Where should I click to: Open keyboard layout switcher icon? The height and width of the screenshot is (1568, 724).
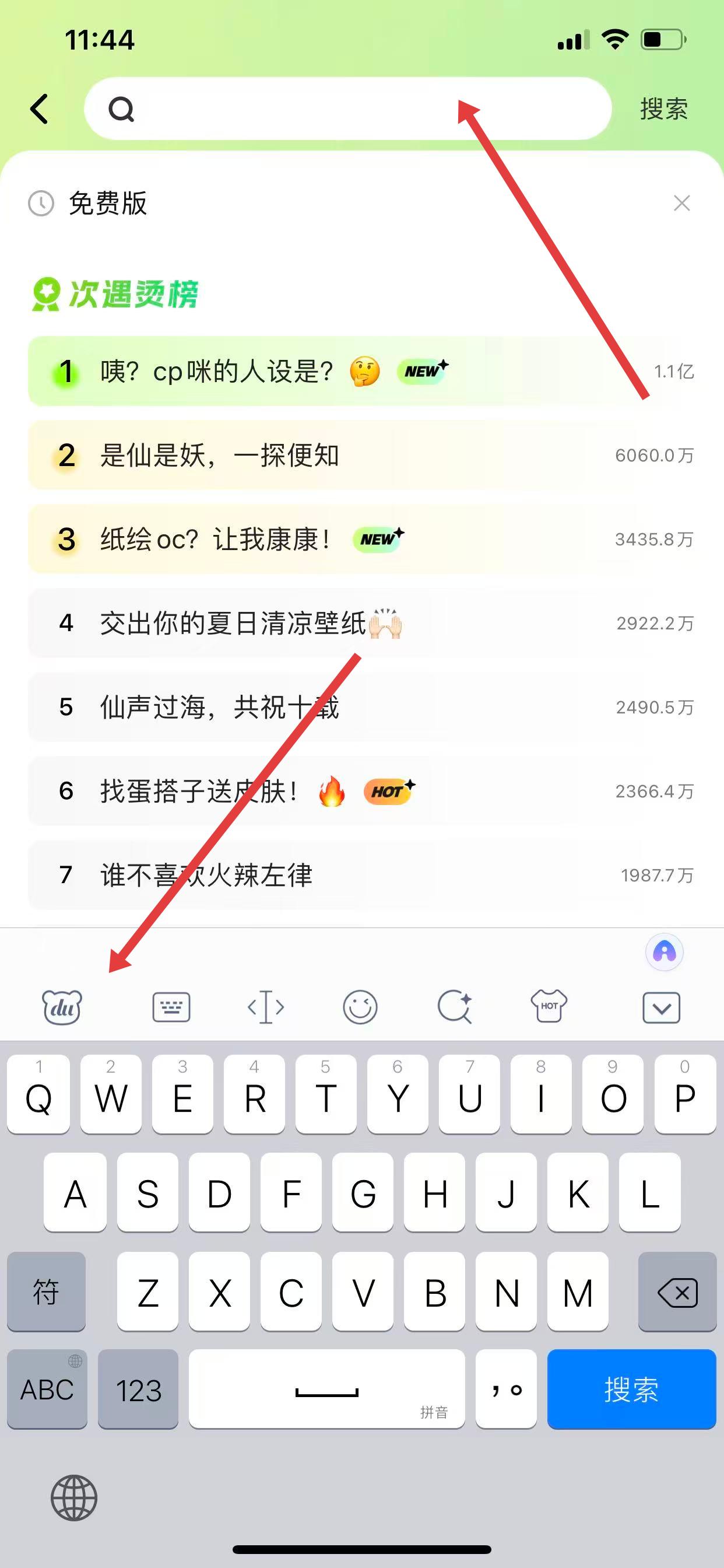coord(171,1007)
